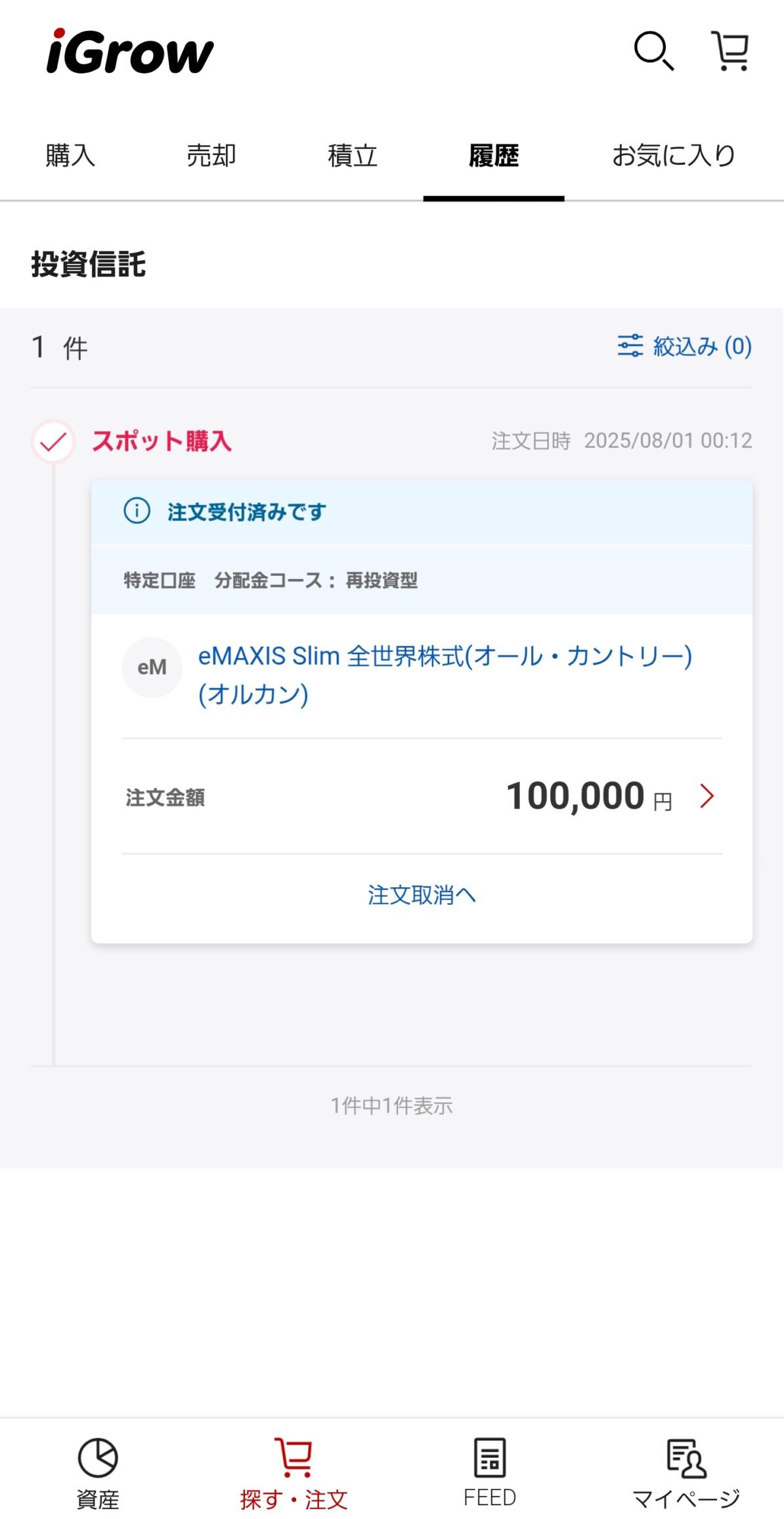Image resolution: width=784 pixels, height=1519 pixels.
Task: Tap the 注文取消へ link
Action: [x=422, y=895]
